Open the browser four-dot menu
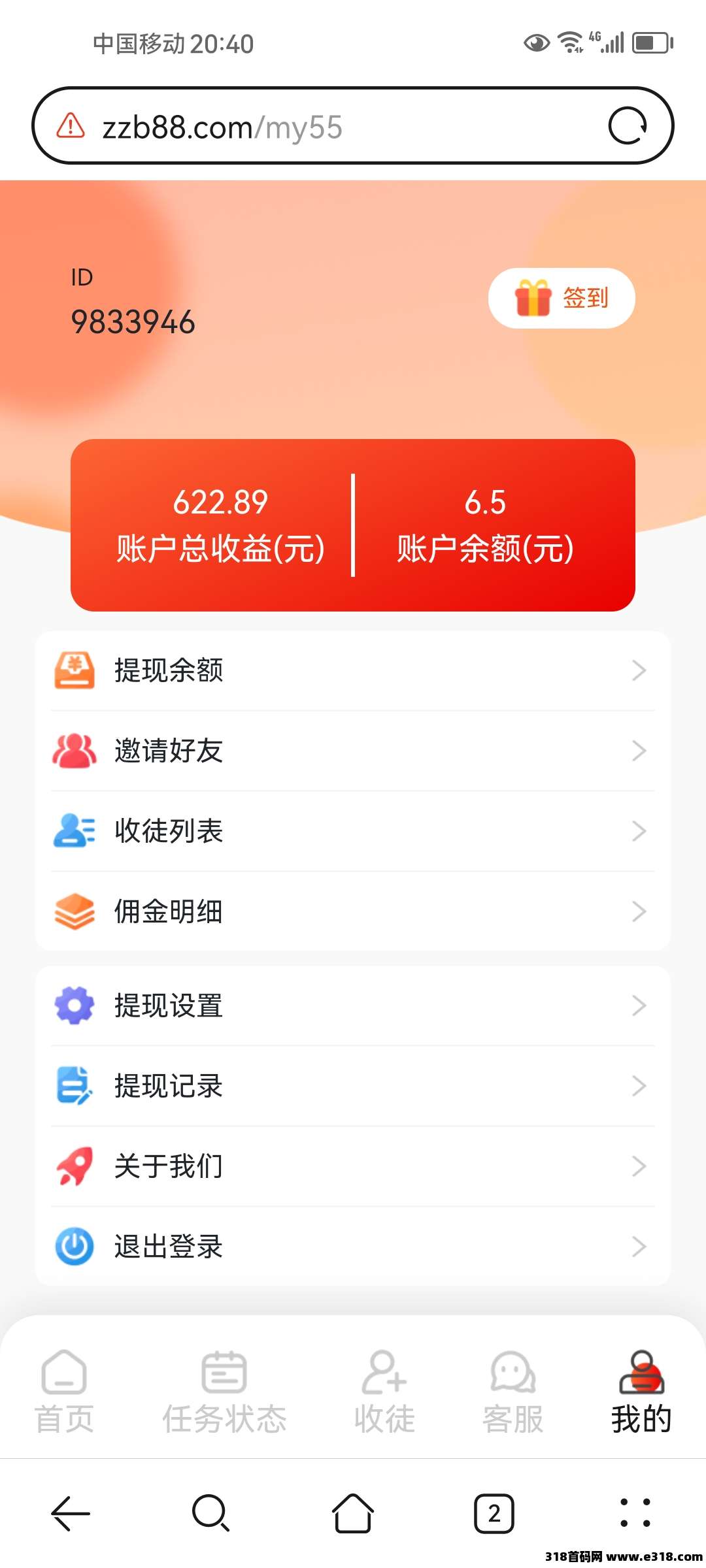706x1568 pixels. 635,1513
